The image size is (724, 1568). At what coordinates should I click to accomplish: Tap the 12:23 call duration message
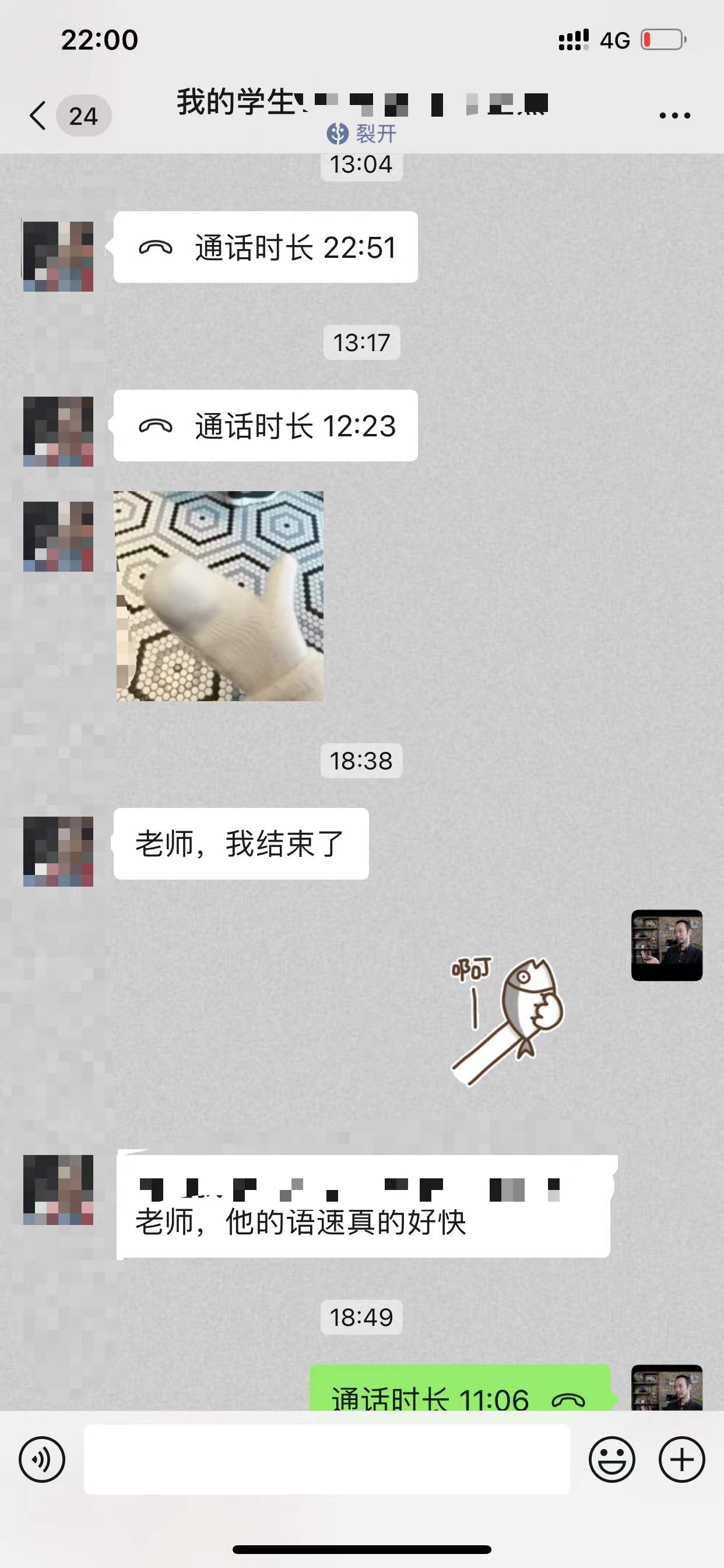tap(265, 425)
